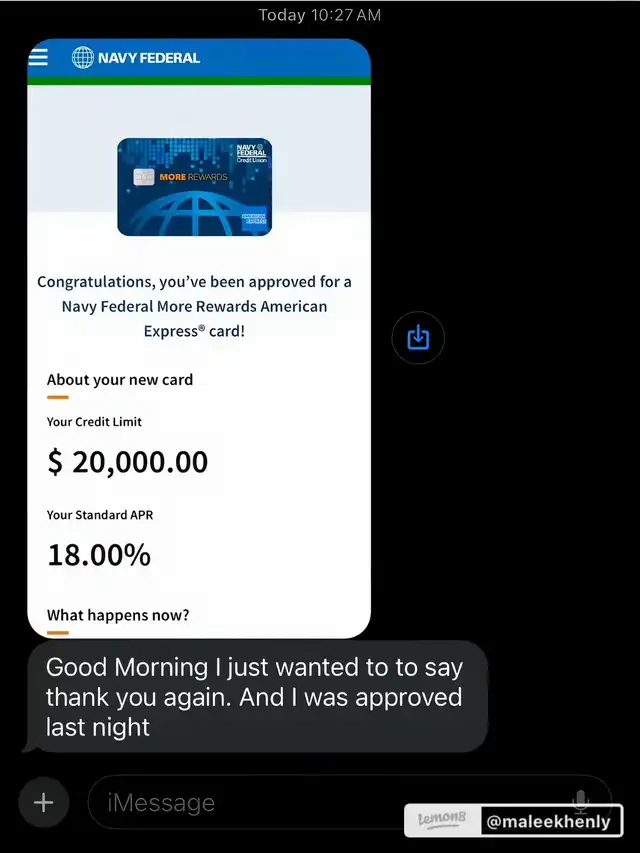Open the plus apps menu
The height and width of the screenshot is (853, 640).
pyautogui.click(x=43, y=802)
